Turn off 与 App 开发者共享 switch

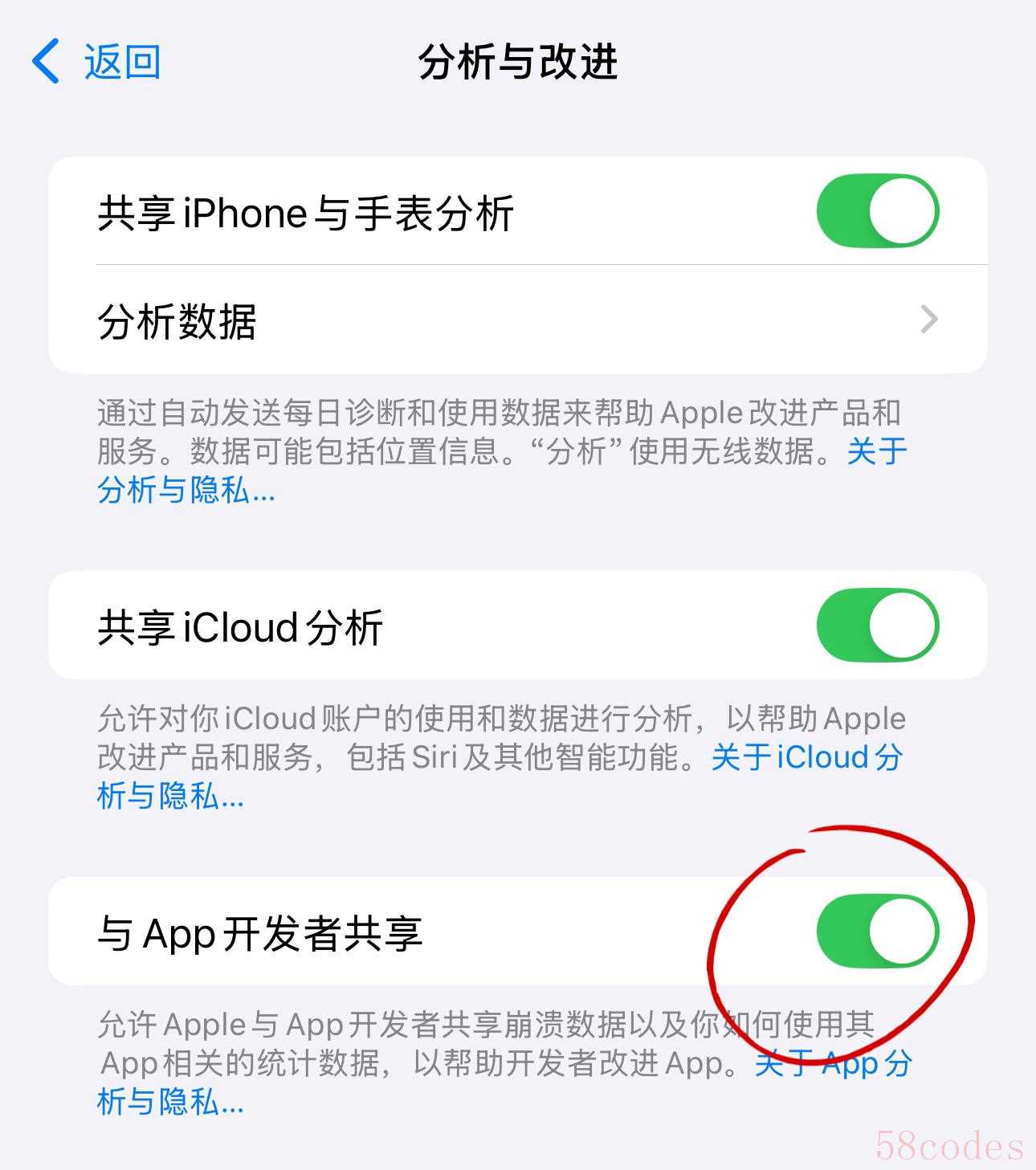[x=877, y=931]
